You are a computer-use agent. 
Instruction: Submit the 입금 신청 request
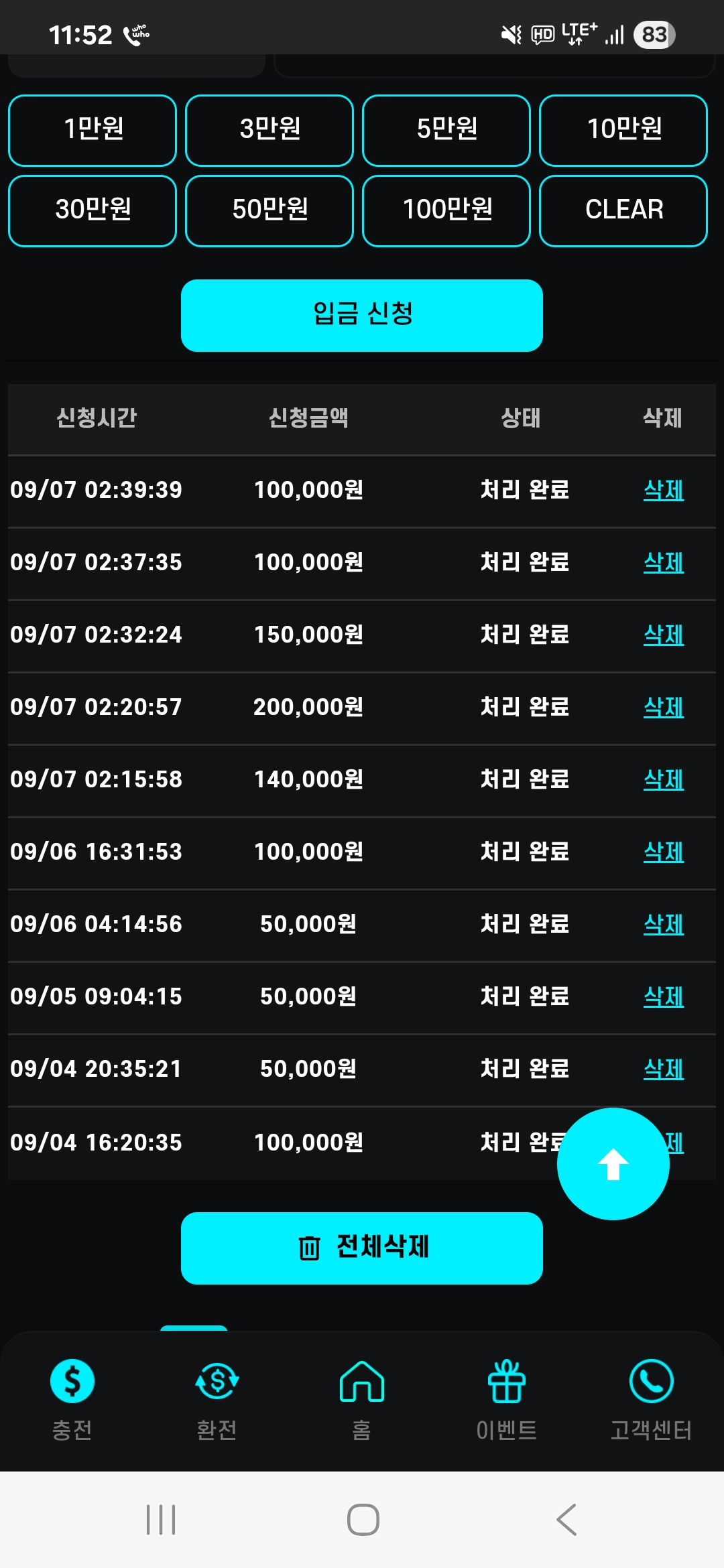pyautogui.click(x=362, y=315)
